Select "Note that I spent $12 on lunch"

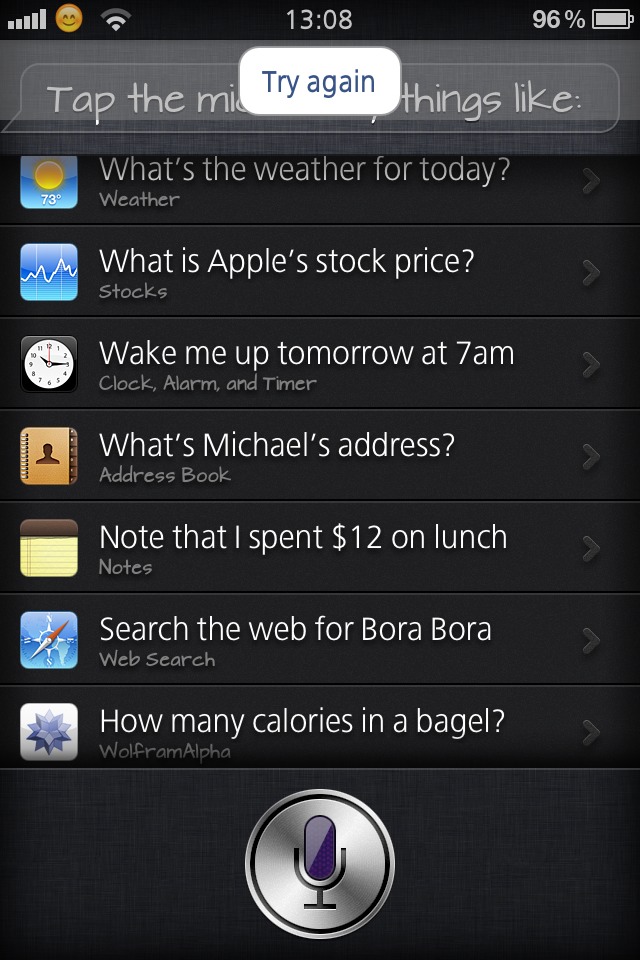point(320,547)
